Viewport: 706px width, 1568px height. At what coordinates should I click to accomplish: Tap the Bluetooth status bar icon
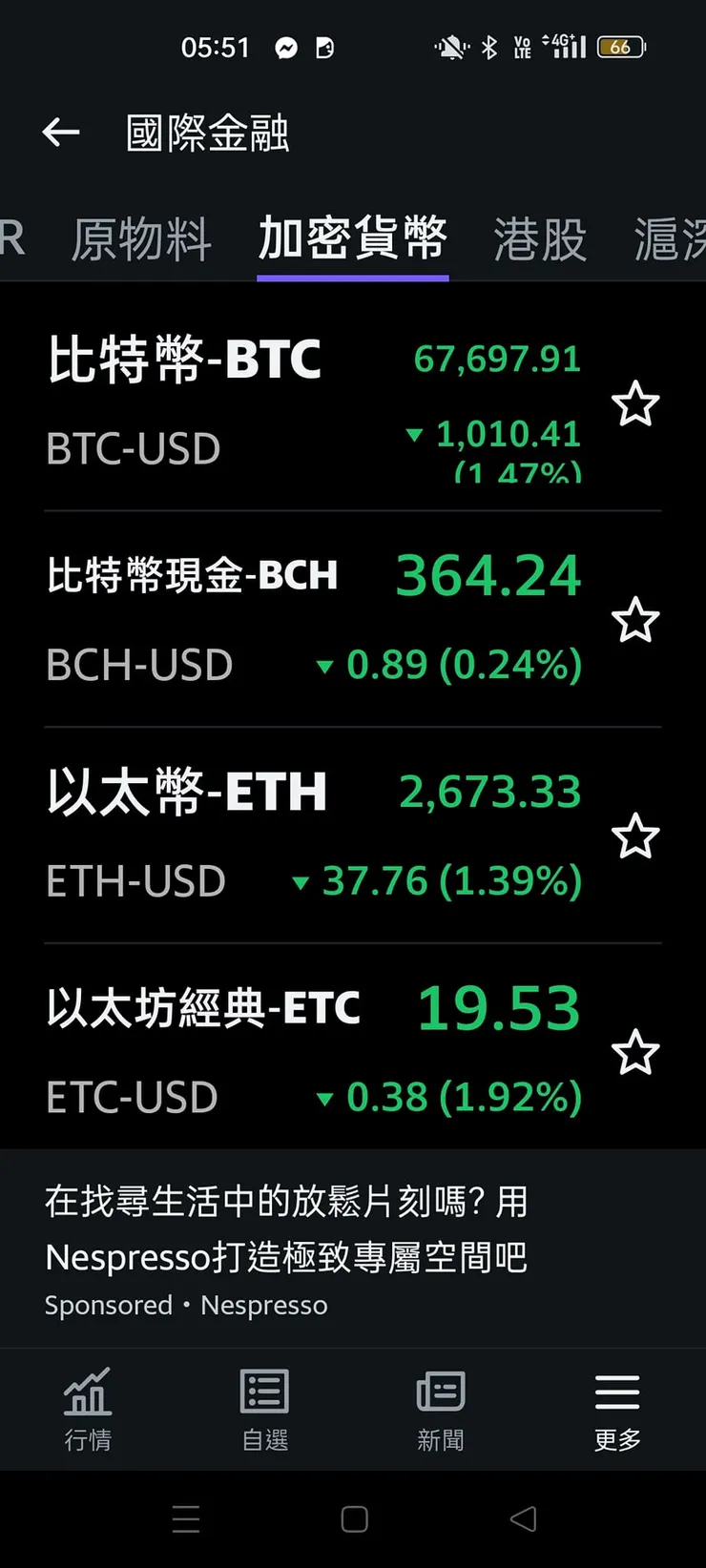pos(488,47)
